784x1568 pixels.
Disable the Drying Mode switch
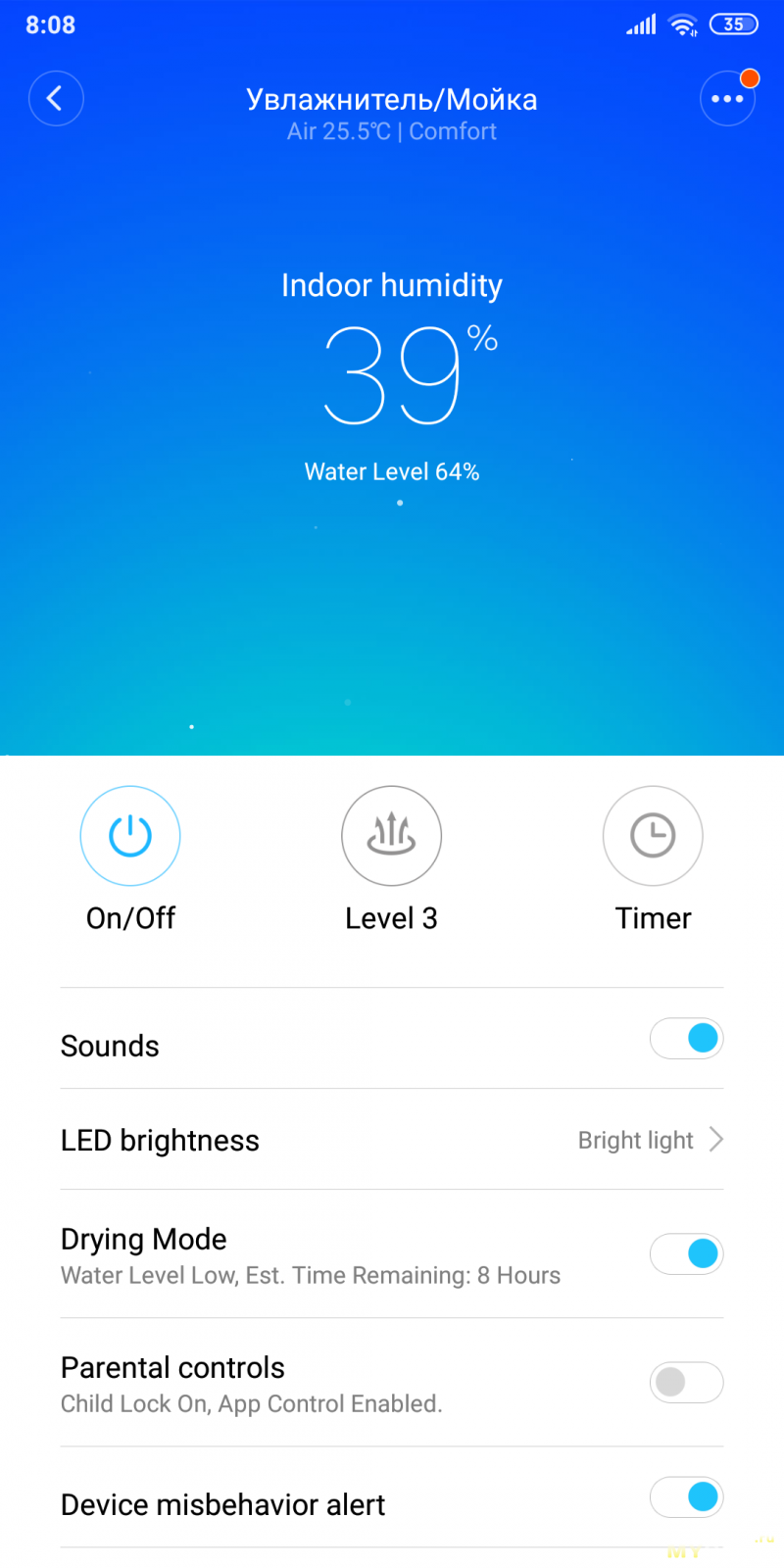(686, 1253)
